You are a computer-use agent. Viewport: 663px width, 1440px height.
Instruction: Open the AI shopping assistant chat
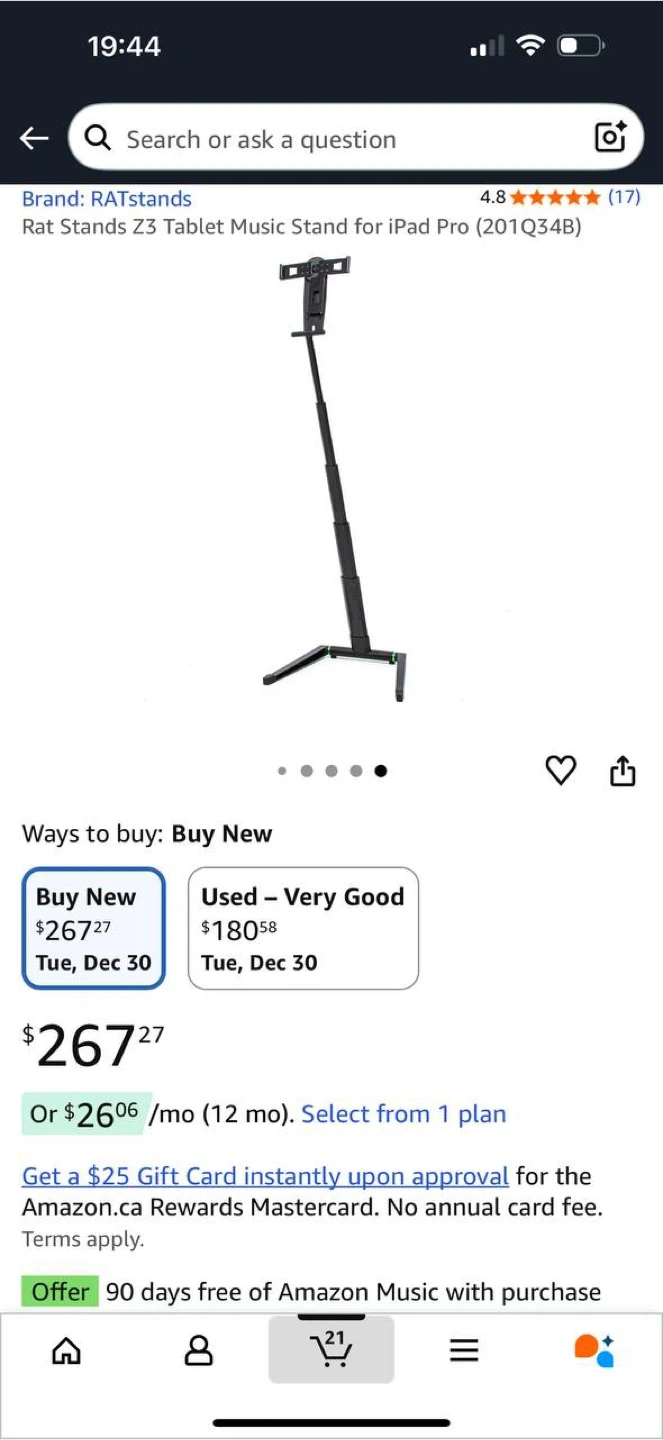[x=595, y=1350]
